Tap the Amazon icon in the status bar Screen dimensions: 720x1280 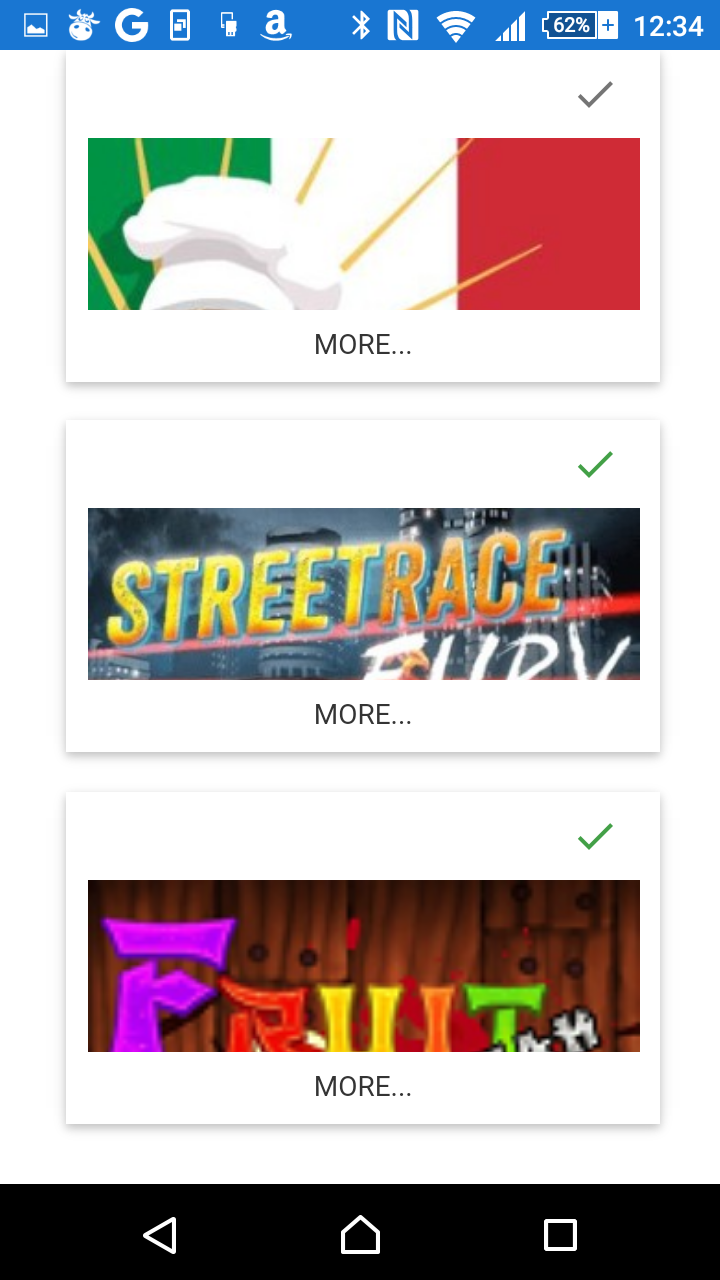pyautogui.click(x=276, y=24)
